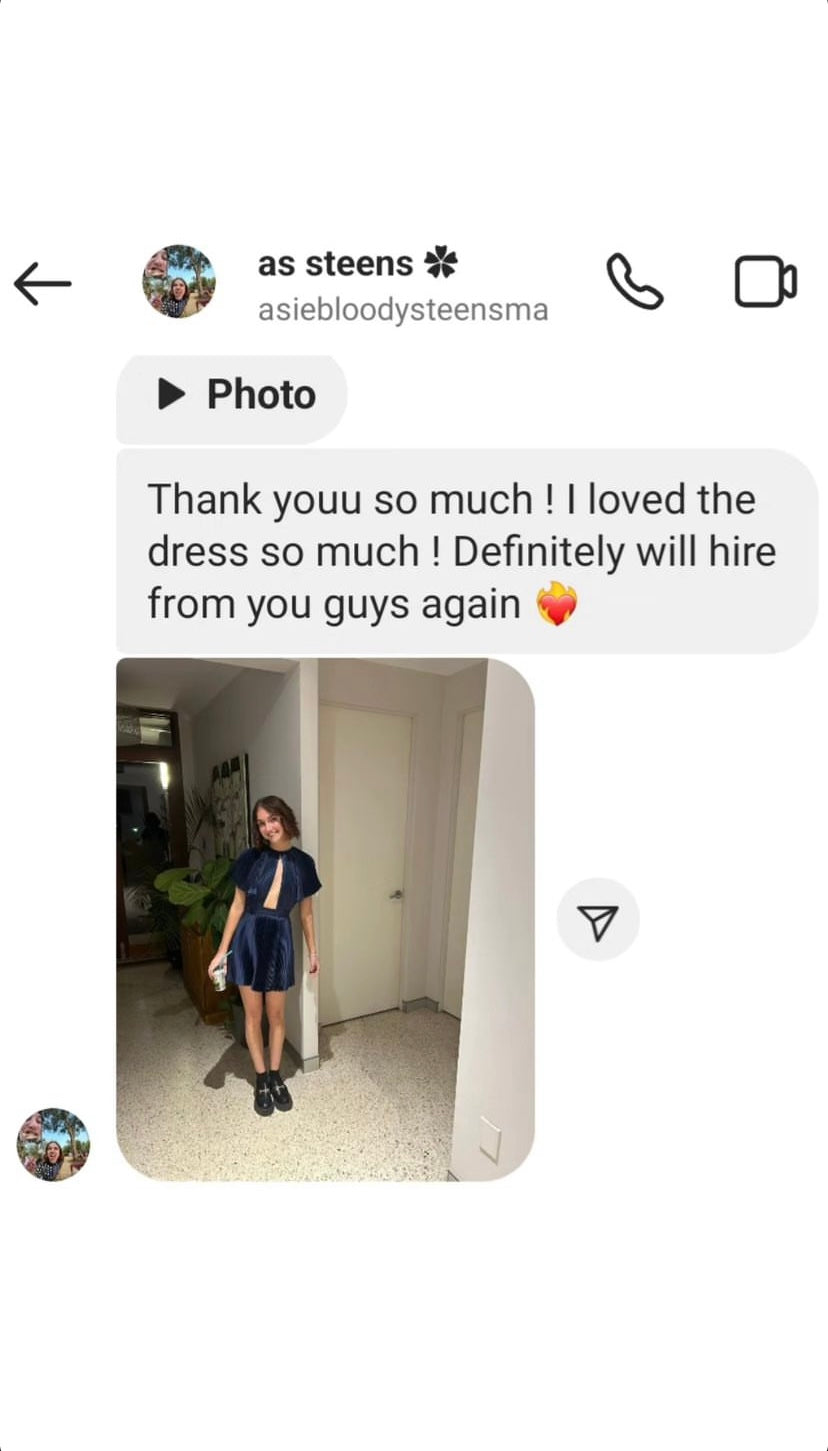The height and width of the screenshot is (1451, 828).
Task: Go back using the arrow icon
Action: point(42,284)
